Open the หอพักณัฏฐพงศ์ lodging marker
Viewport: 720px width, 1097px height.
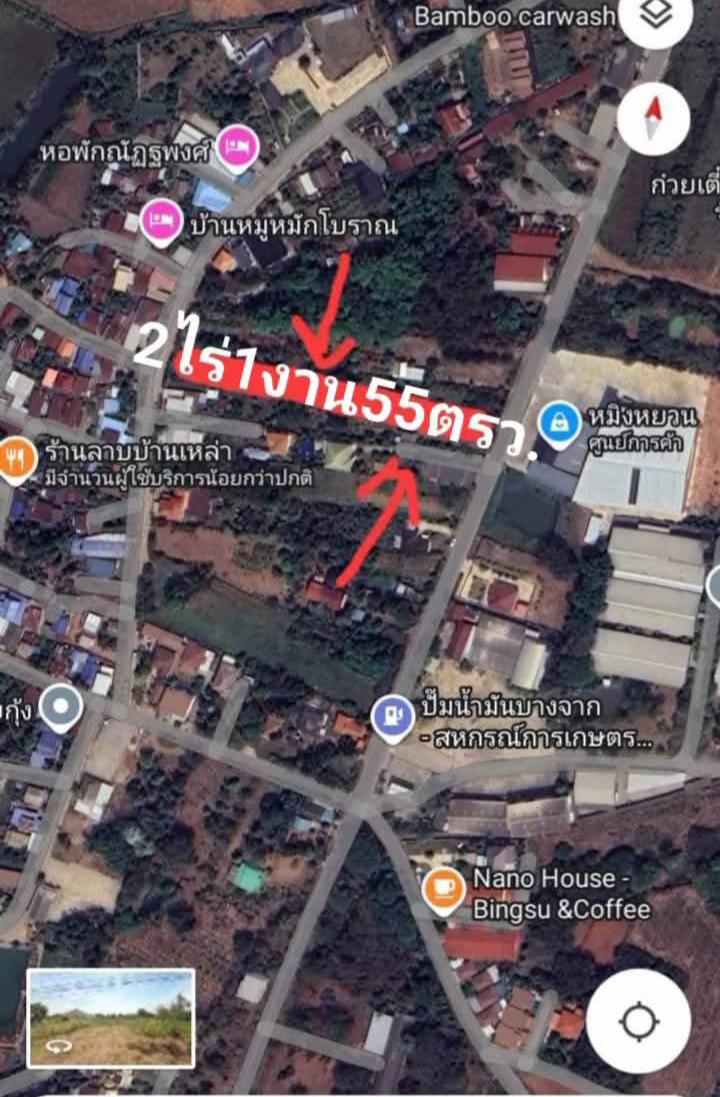coord(238,147)
